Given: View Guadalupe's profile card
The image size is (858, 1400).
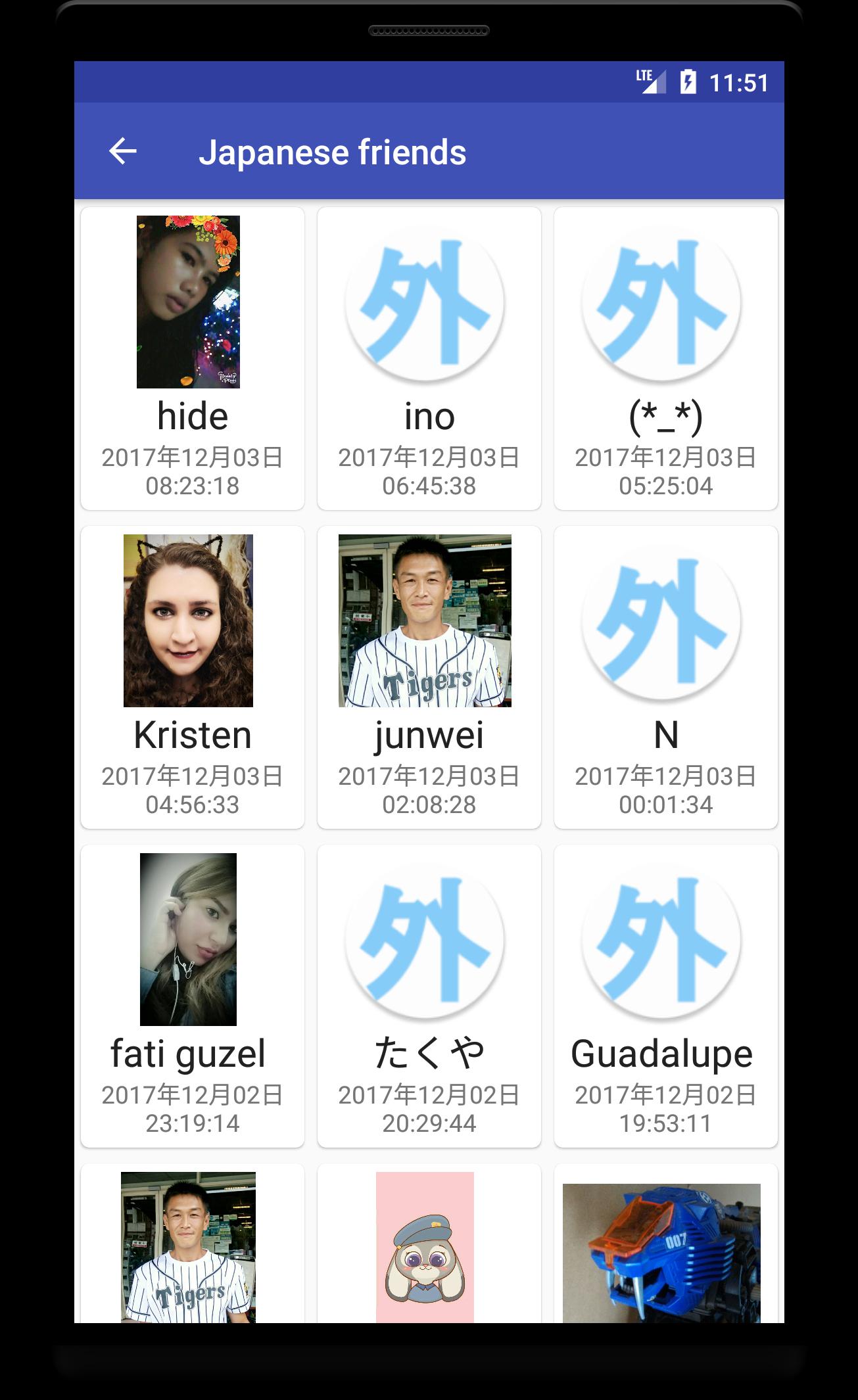Looking at the screenshot, I should (x=665, y=996).
